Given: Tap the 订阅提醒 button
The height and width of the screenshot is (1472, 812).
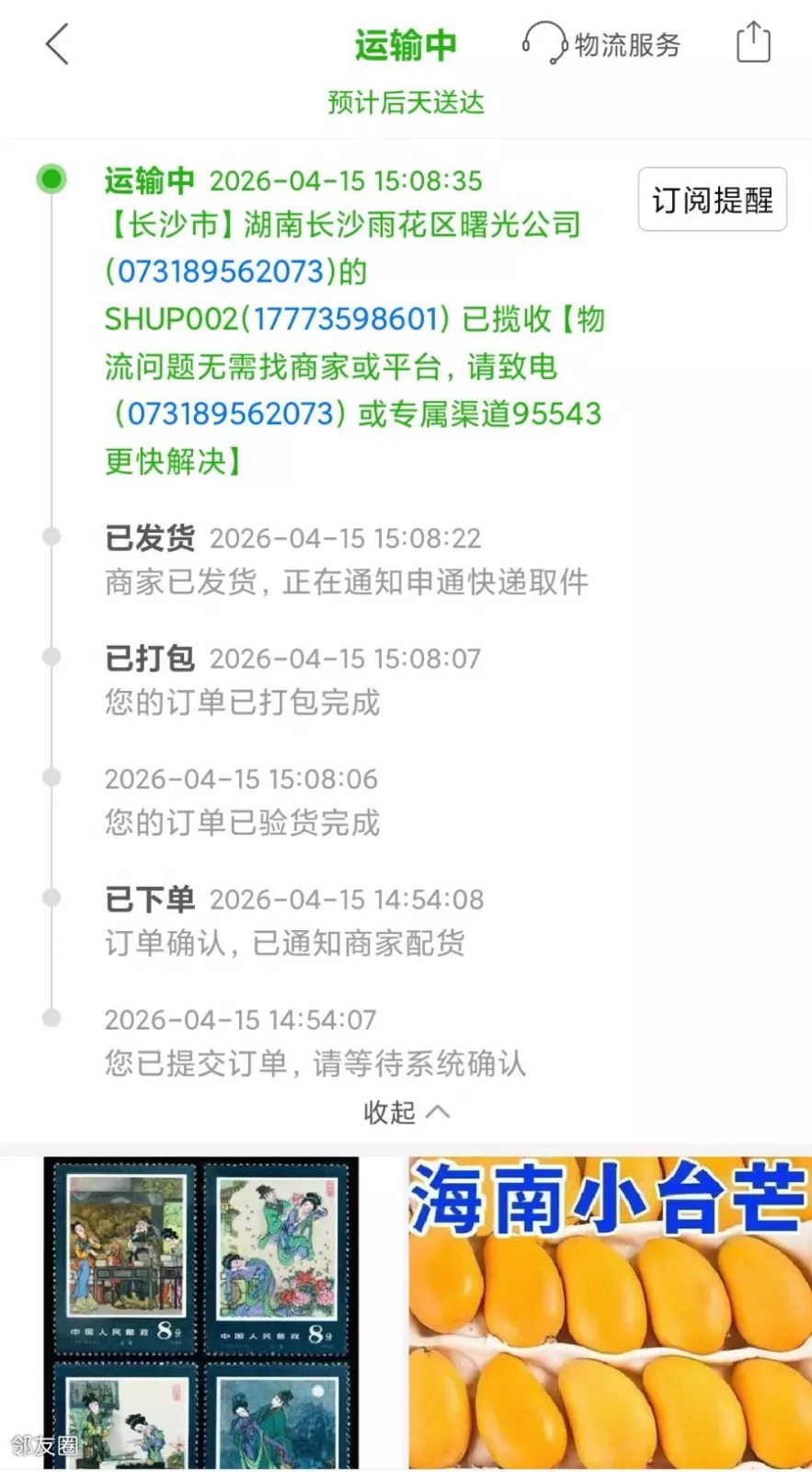Looking at the screenshot, I should click(713, 200).
